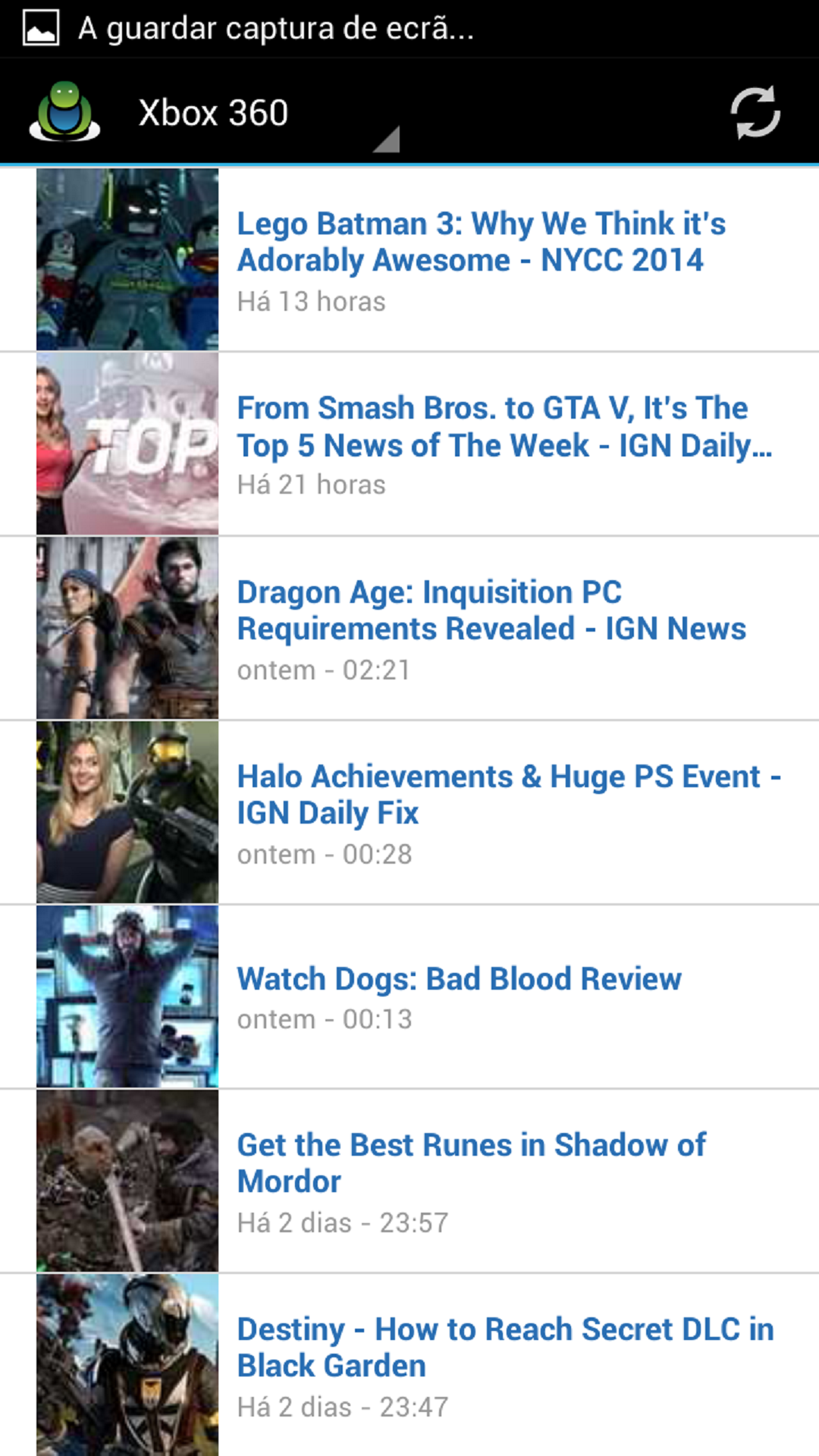Tap the IGN Daily Fix Top 5 thumbnail
This screenshot has width=819, height=1456.
tap(127, 444)
